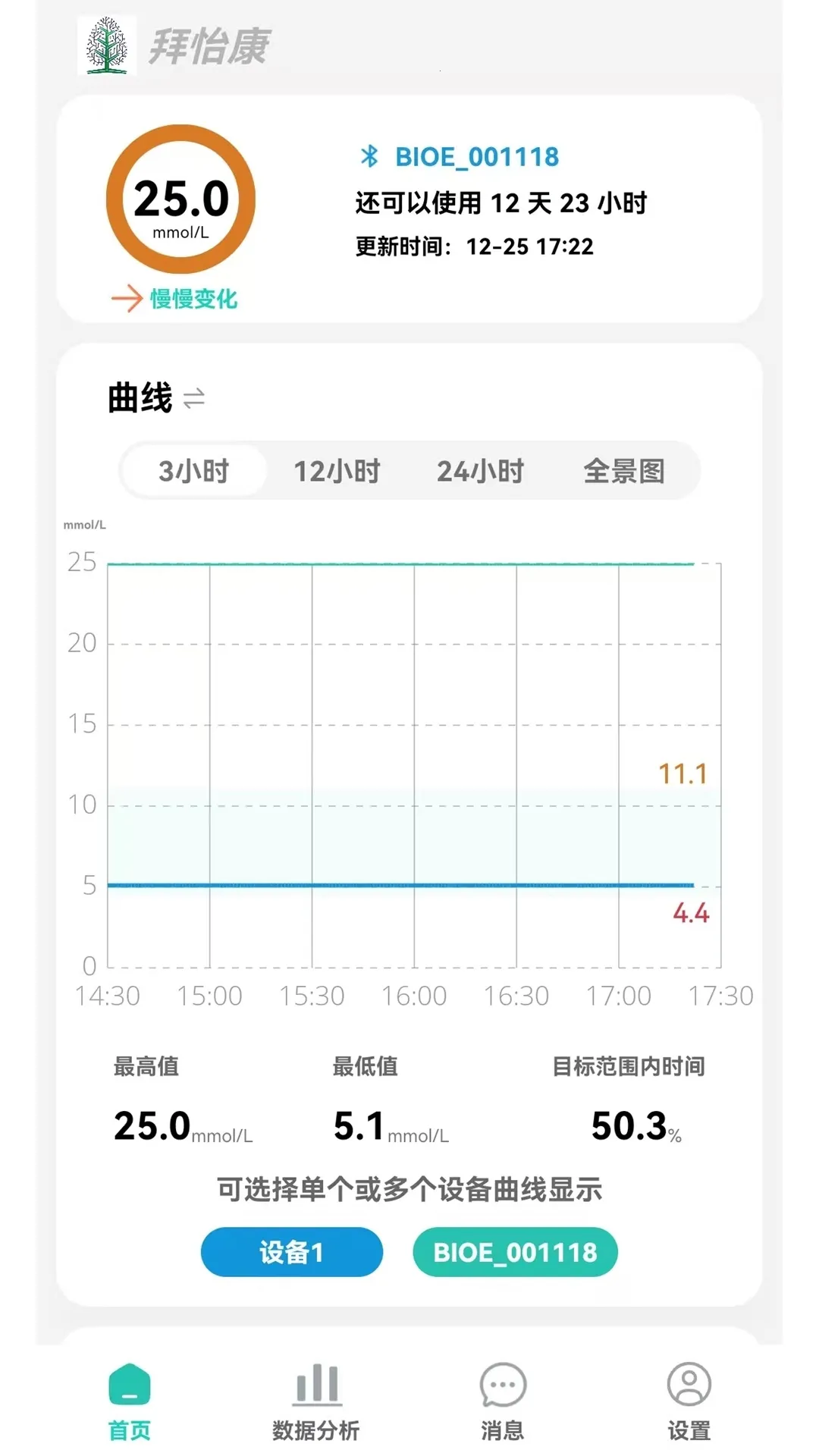Switch to the 12小时 time range tab

336,470
